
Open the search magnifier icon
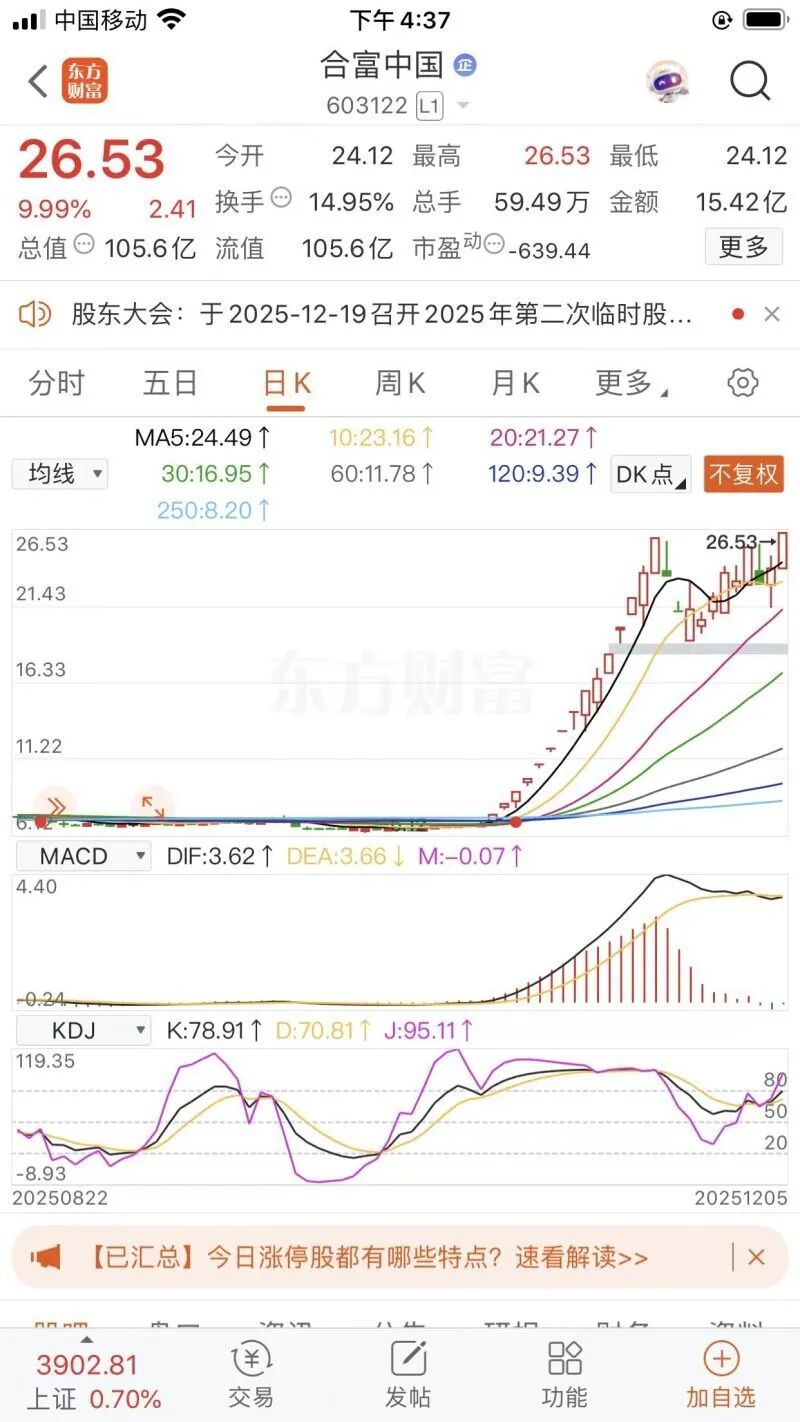750,81
